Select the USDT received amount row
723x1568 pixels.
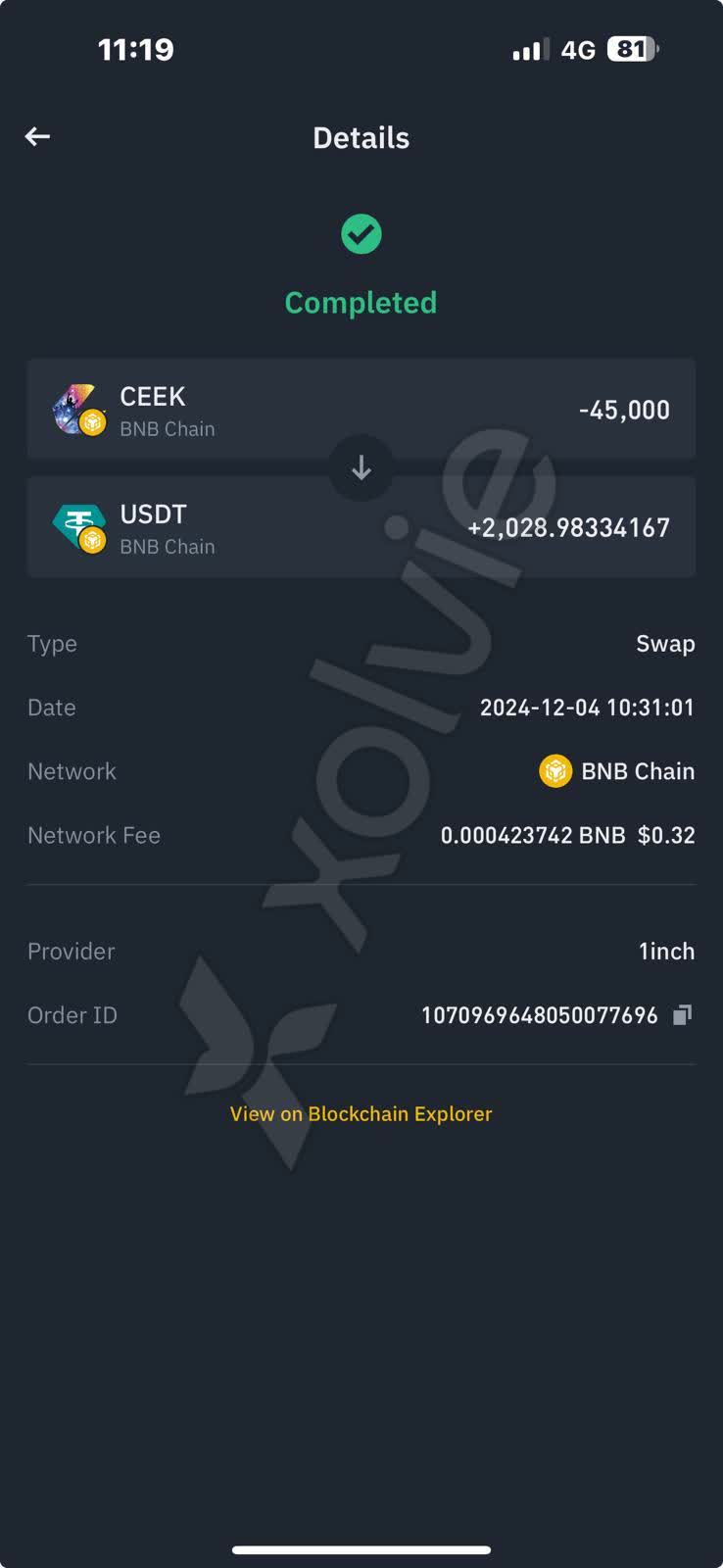pyautogui.click(x=361, y=527)
